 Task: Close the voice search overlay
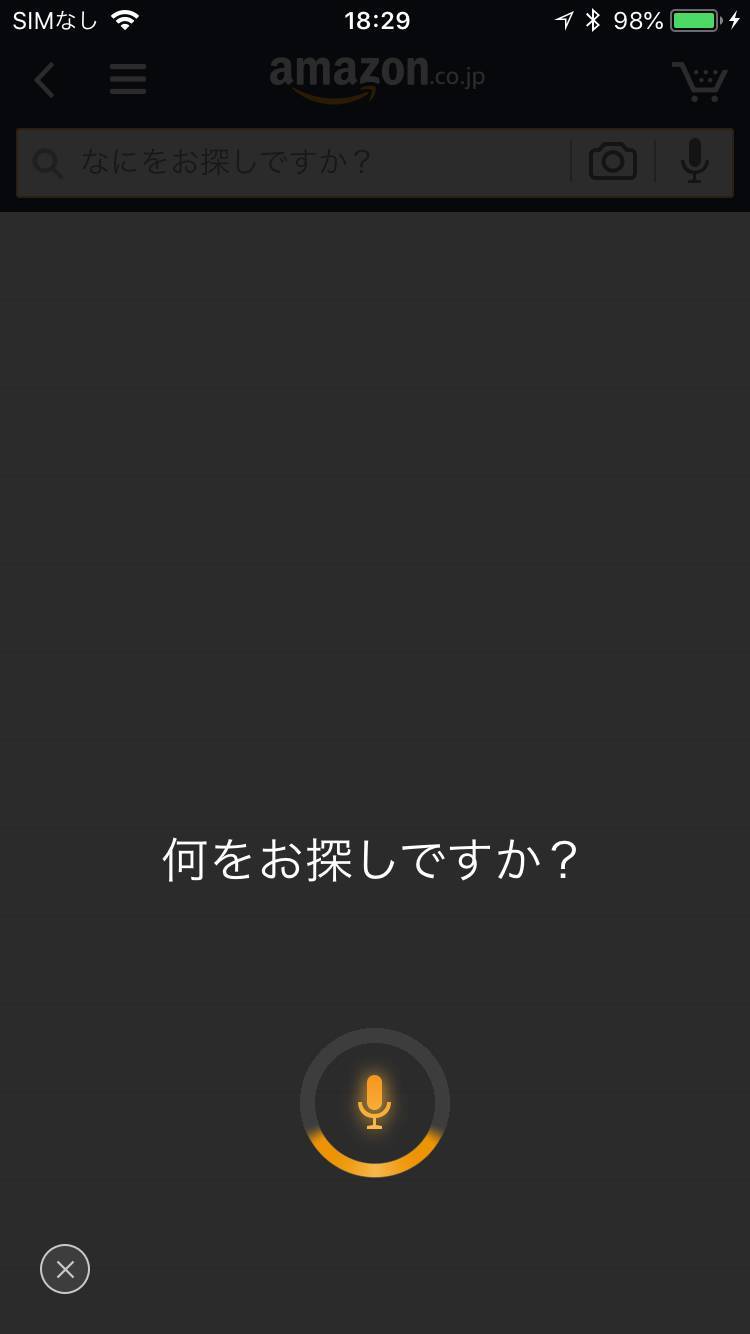click(65, 1269)
